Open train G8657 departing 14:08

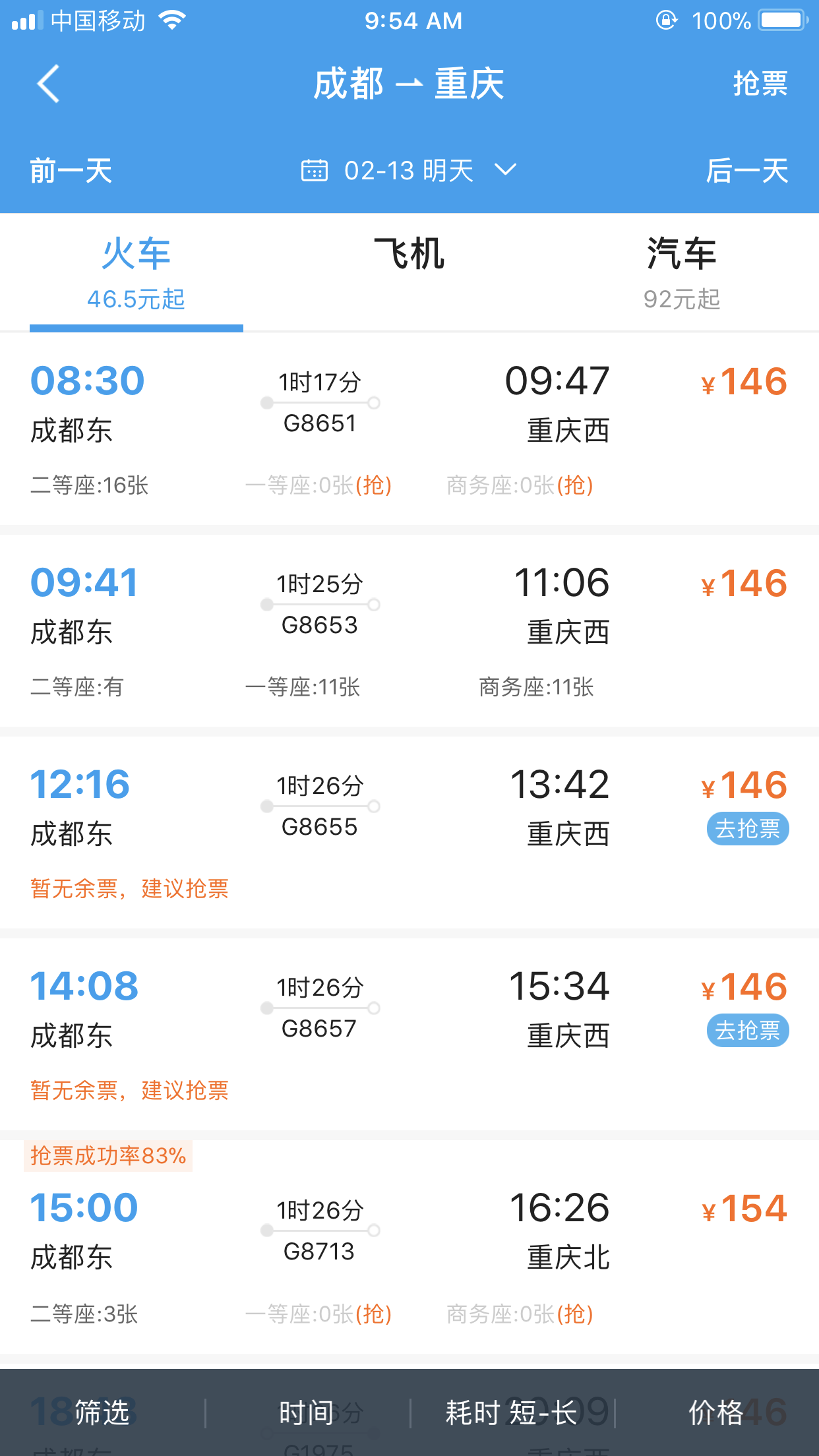click(409, 1035)
